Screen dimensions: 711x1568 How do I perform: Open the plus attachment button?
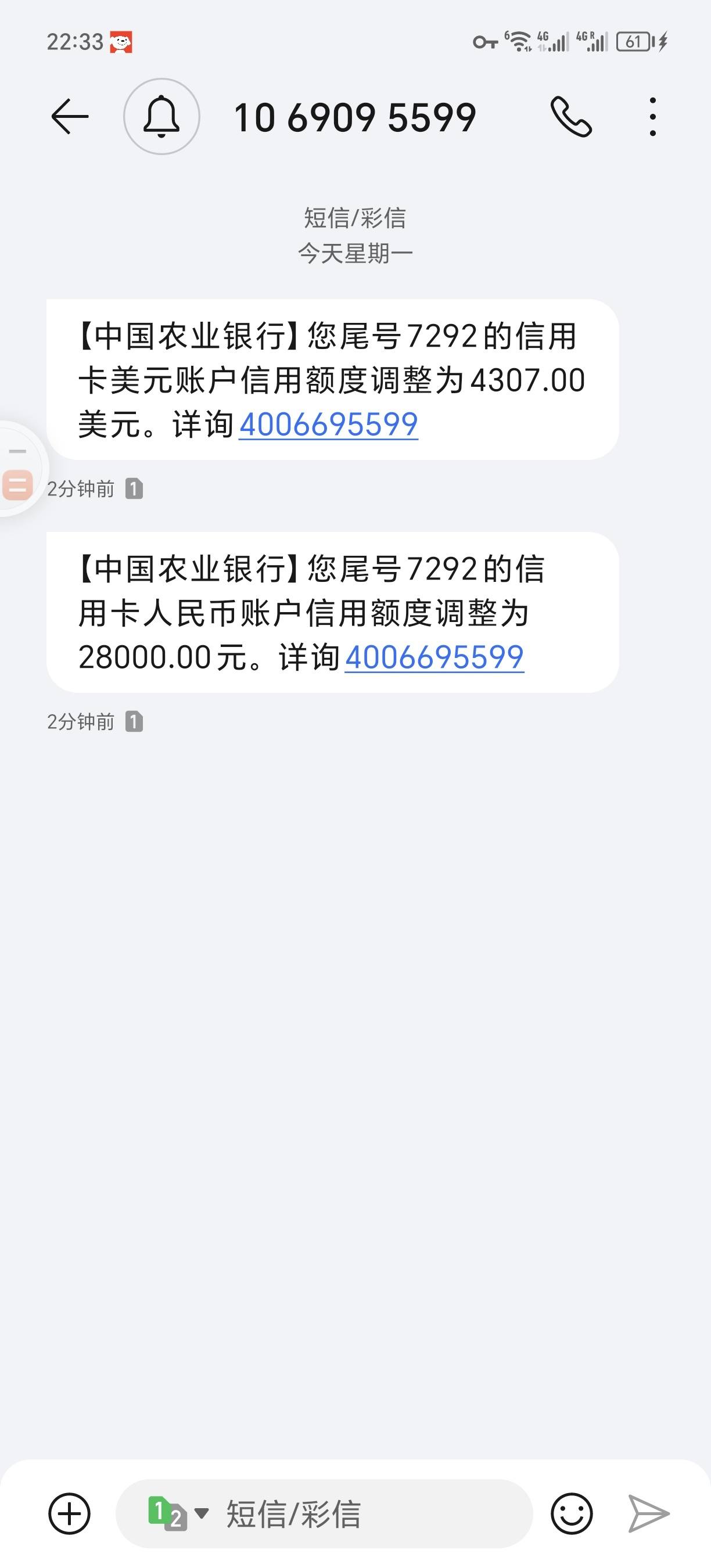[x=69, y=1513]
